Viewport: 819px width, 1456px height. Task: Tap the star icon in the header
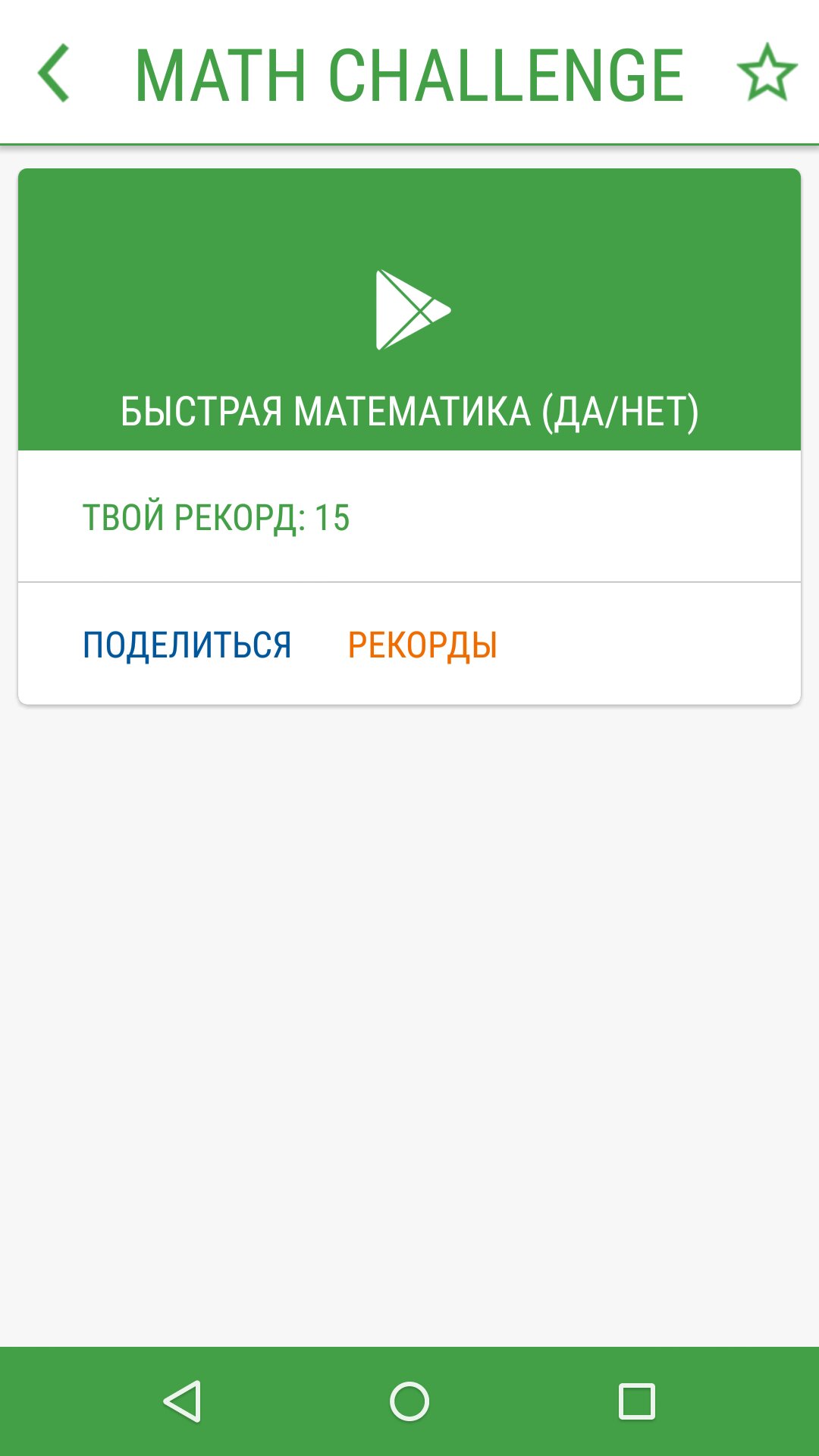click(x=767, y=74)
